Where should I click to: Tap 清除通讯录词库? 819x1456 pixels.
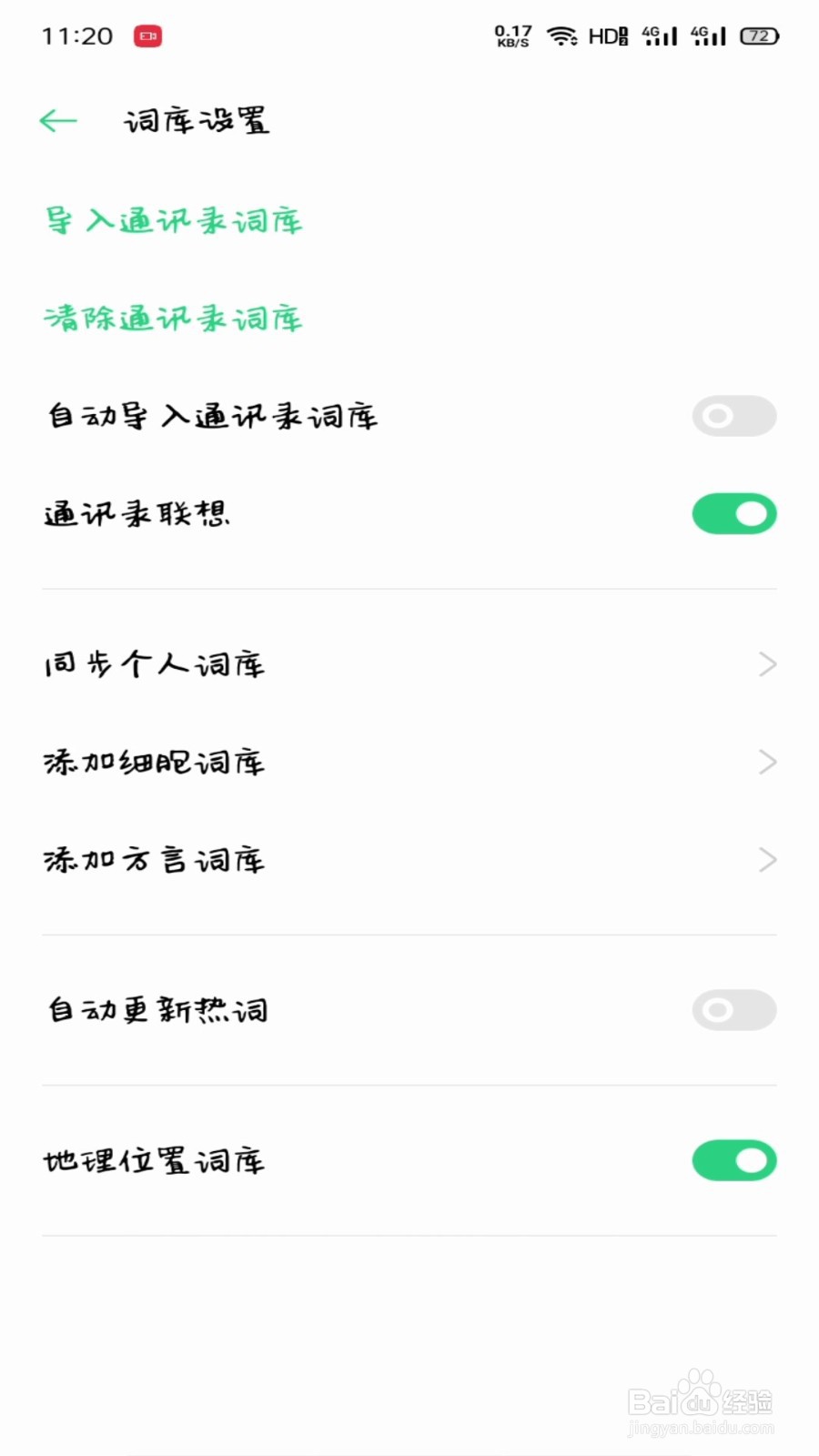173,318
